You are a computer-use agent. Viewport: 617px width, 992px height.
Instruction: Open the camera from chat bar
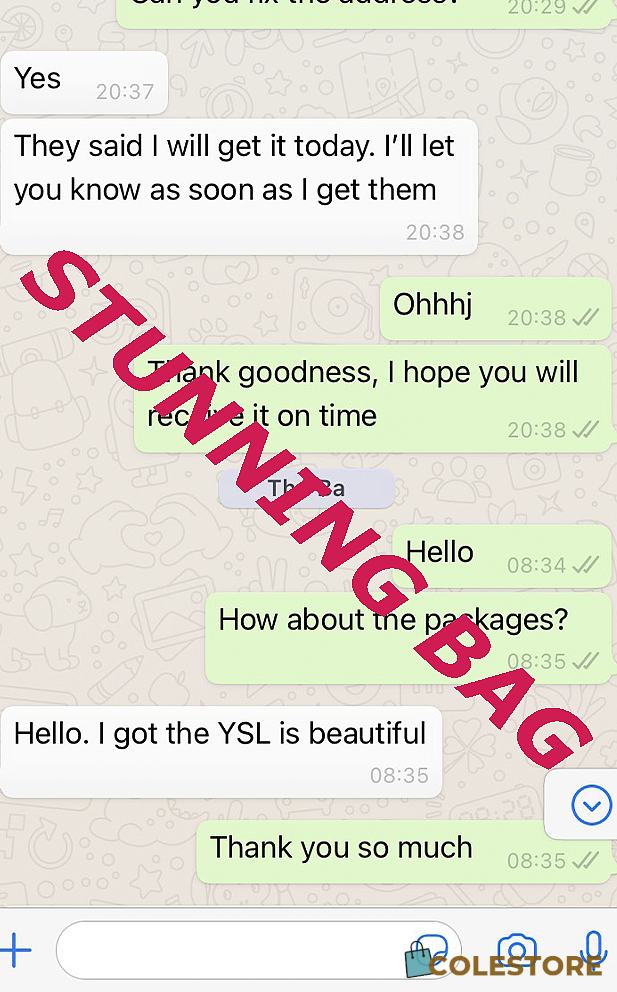[x=517, y=950]
